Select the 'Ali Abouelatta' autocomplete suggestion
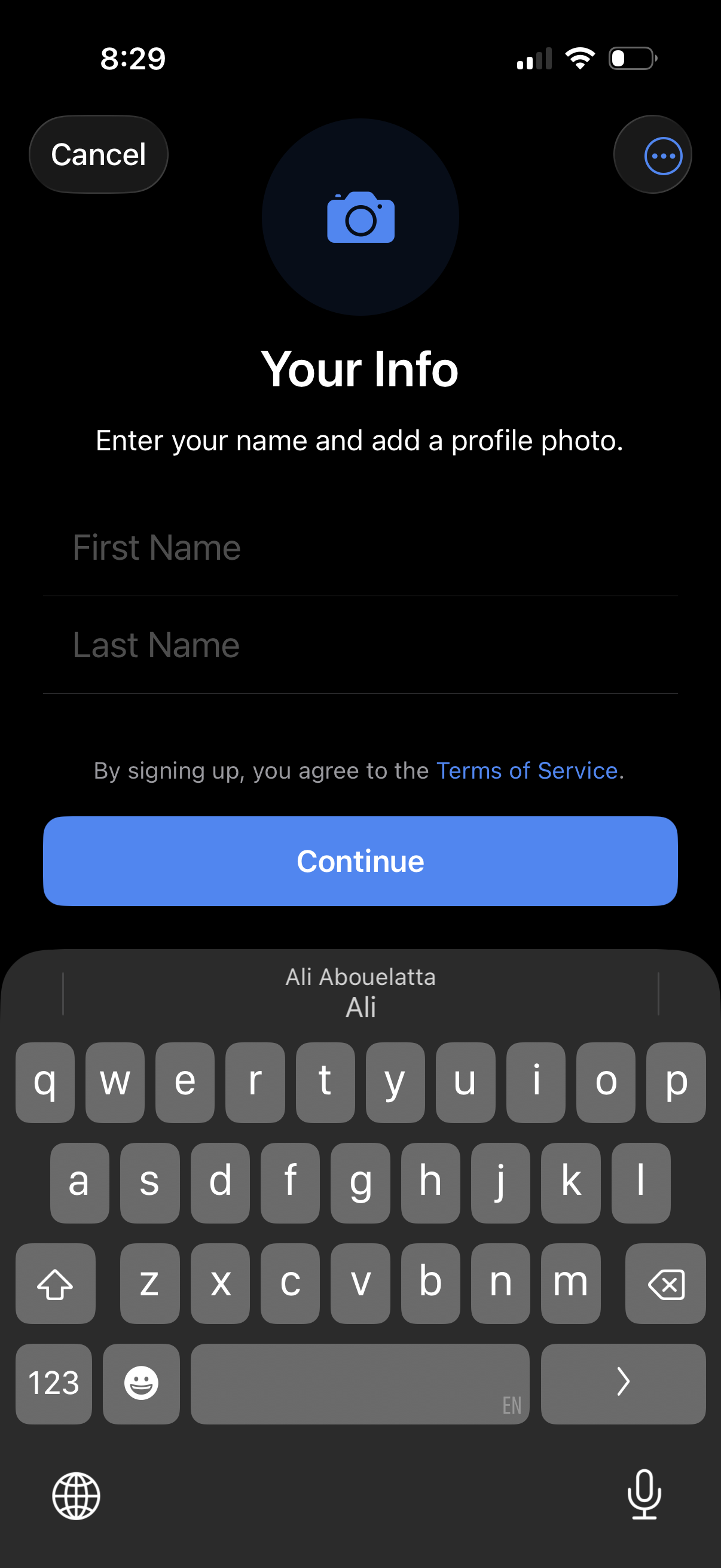The image size is (721, 1568). [360, 977]
